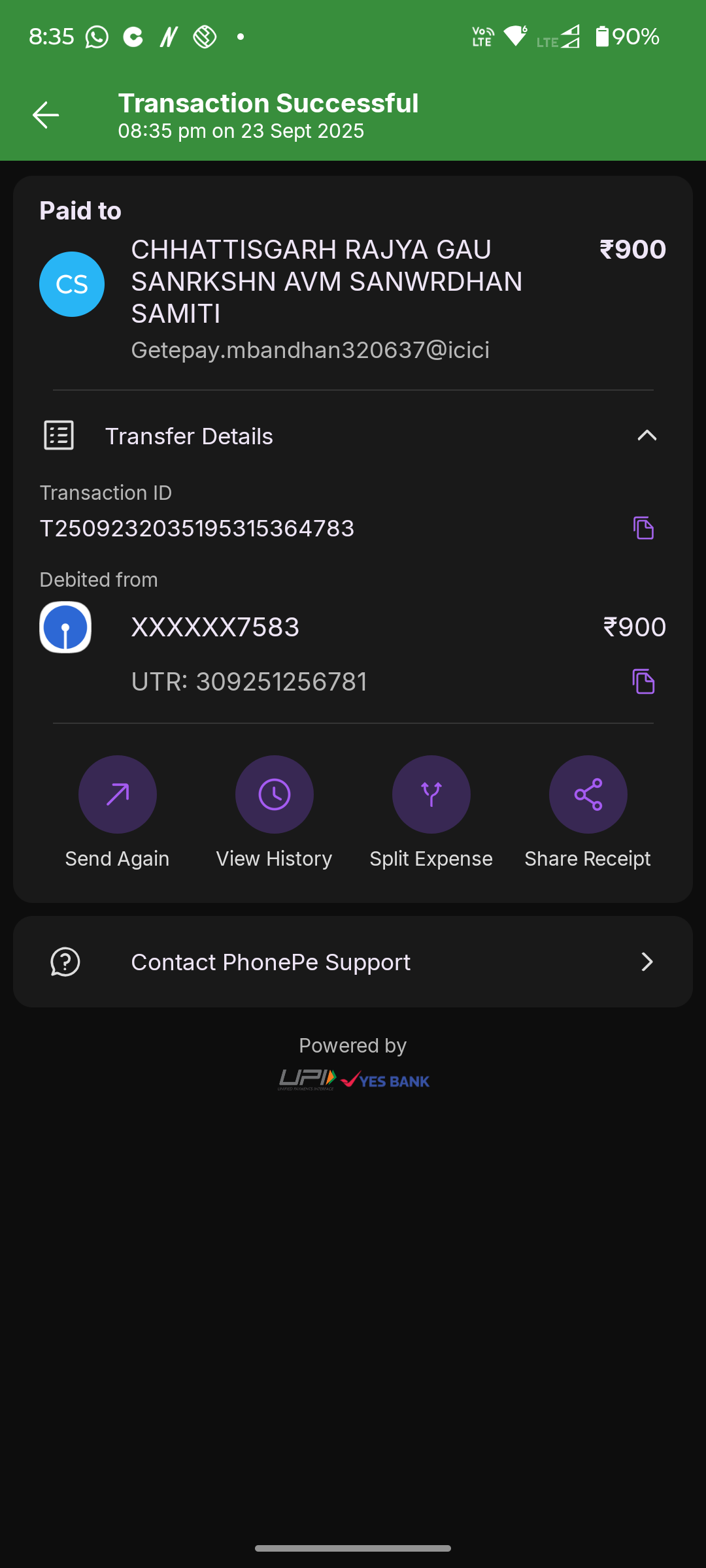Viewport: 706px width, 1568px height.
Task: Copy the UTR number
Action: pyautogui.click(x=643, y=681)
